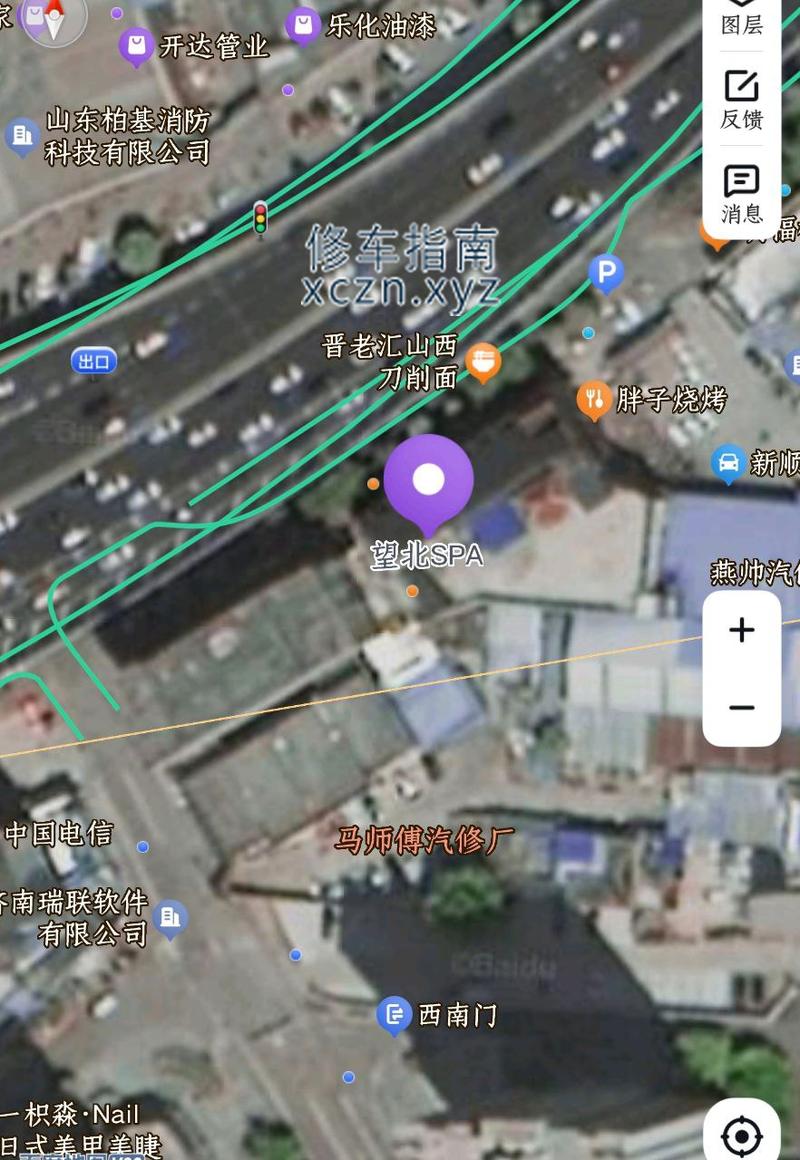
Task: Select the blue parking P marker
Action: tap(606, 272)
